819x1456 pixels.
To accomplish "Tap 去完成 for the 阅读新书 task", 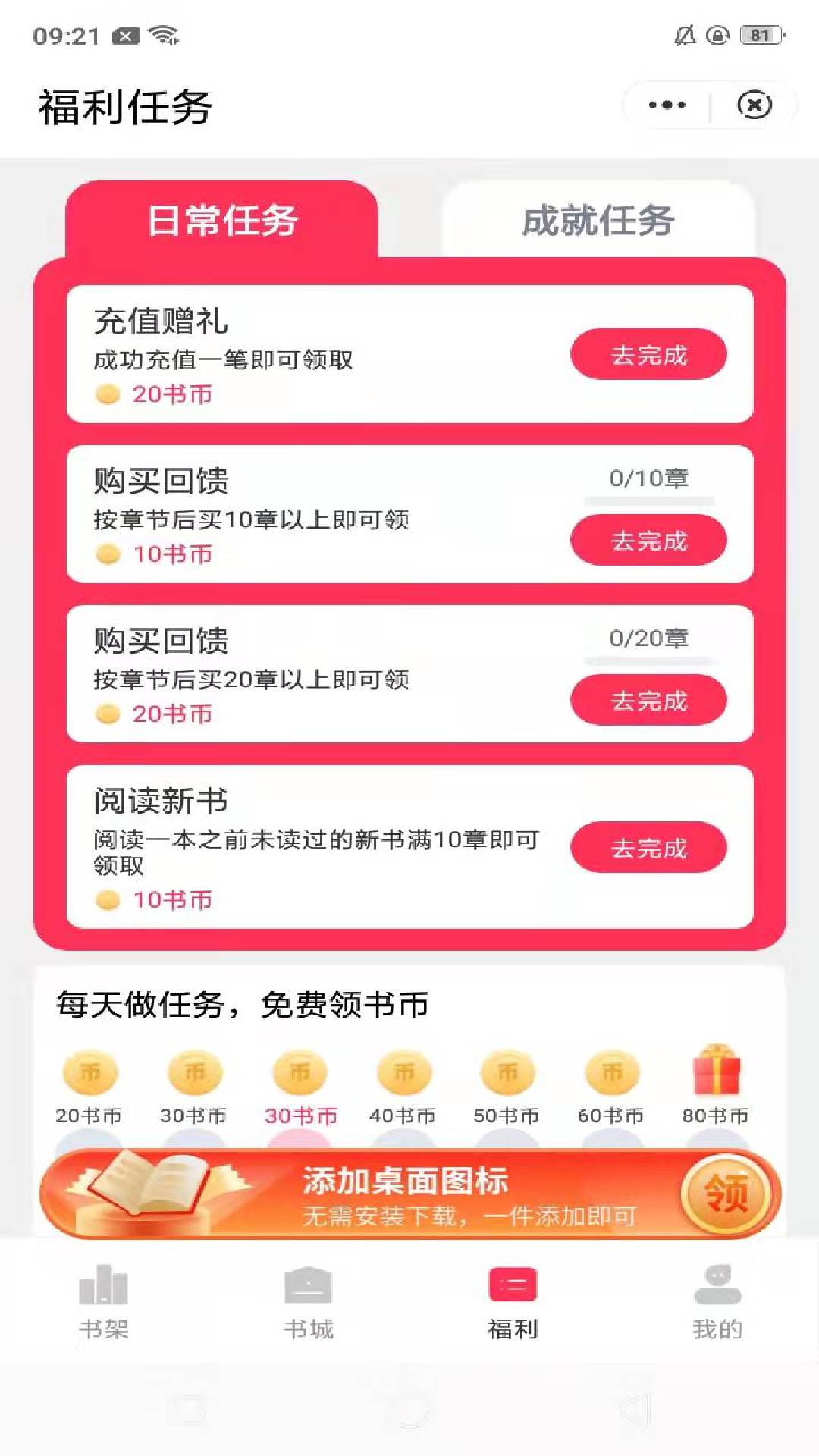I will pyautogui.click(x=648, y=848).
